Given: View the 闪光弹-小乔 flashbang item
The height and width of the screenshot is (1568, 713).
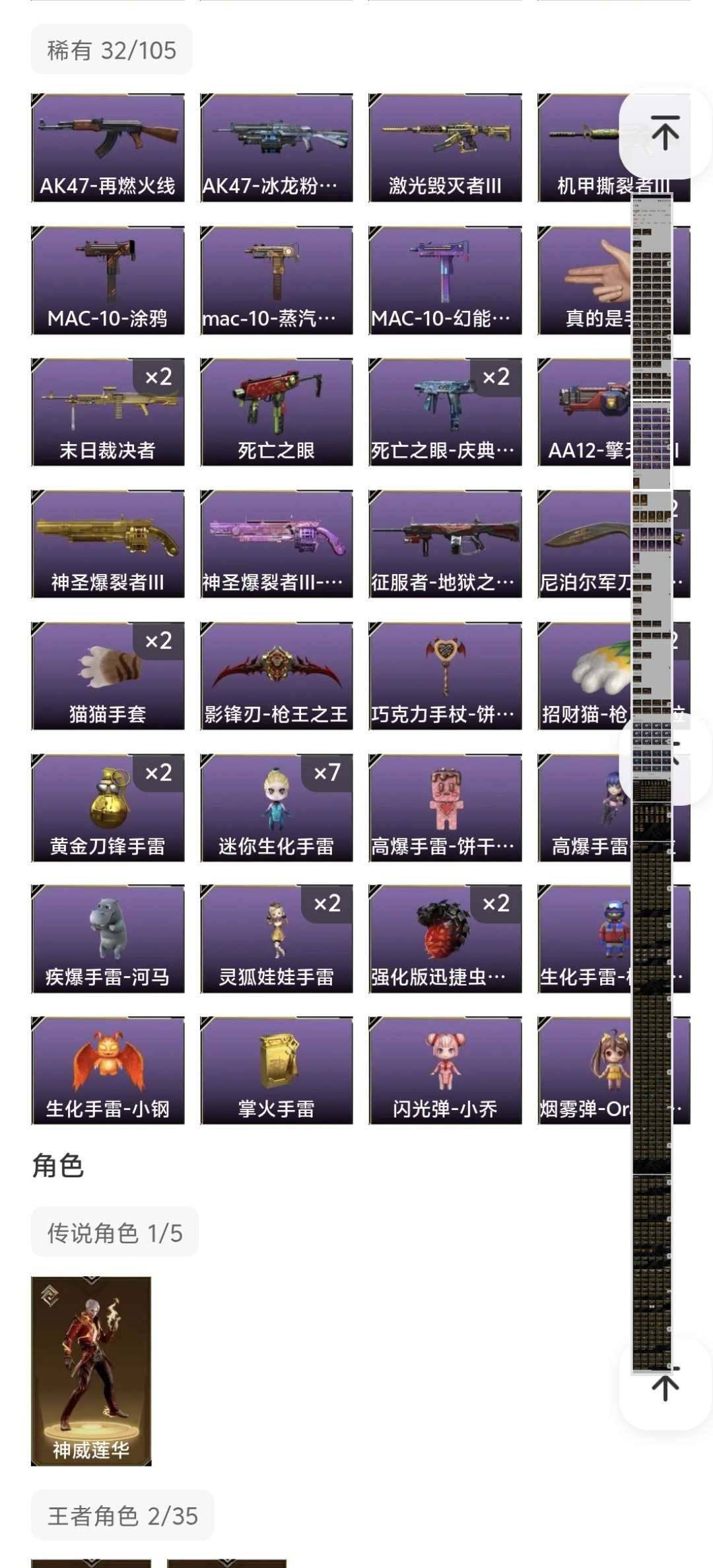Looking at the screenshot, I should tap(444, 1069).
